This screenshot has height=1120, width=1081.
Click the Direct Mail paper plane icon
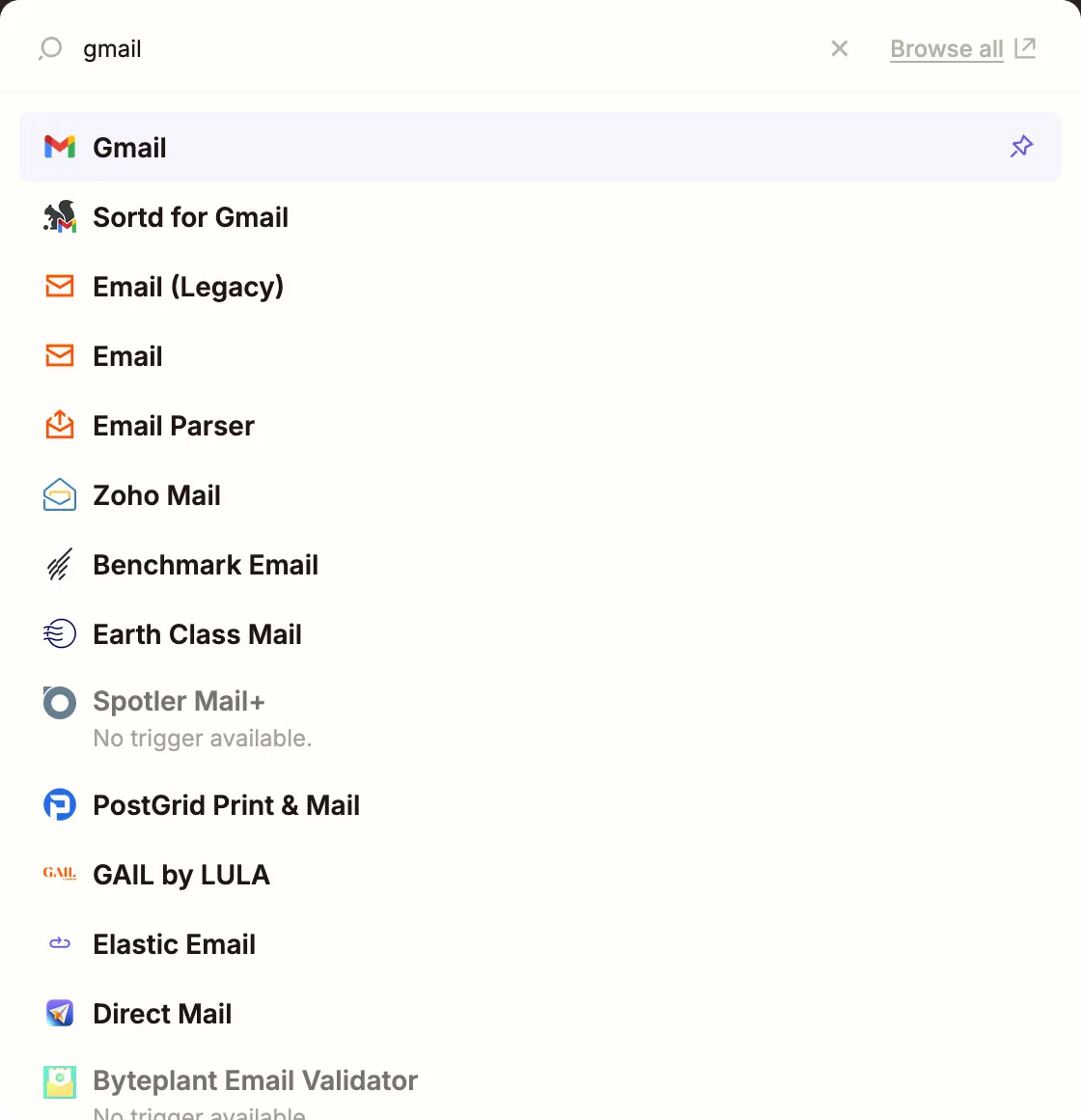coord(59,1013)
